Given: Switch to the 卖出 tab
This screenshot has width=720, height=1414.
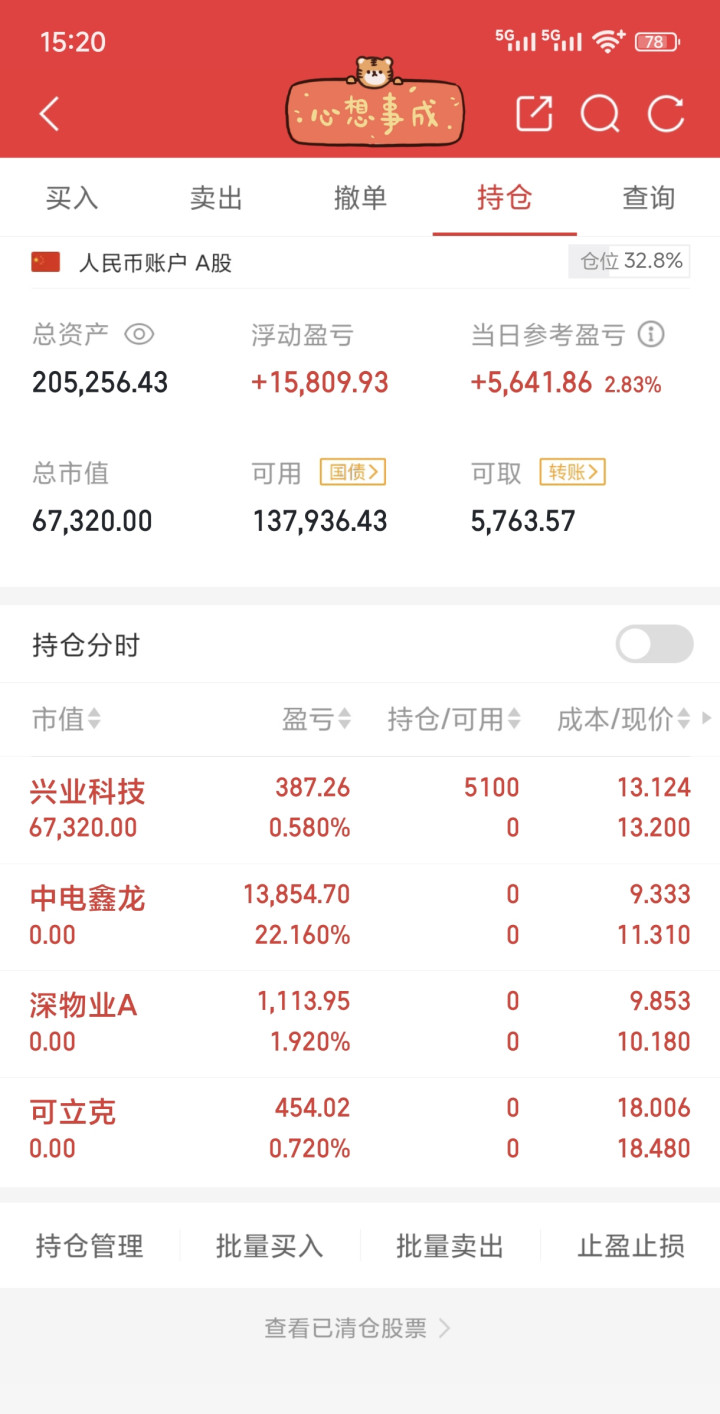Looking at the screenshot, I should (x=216, y=198).
